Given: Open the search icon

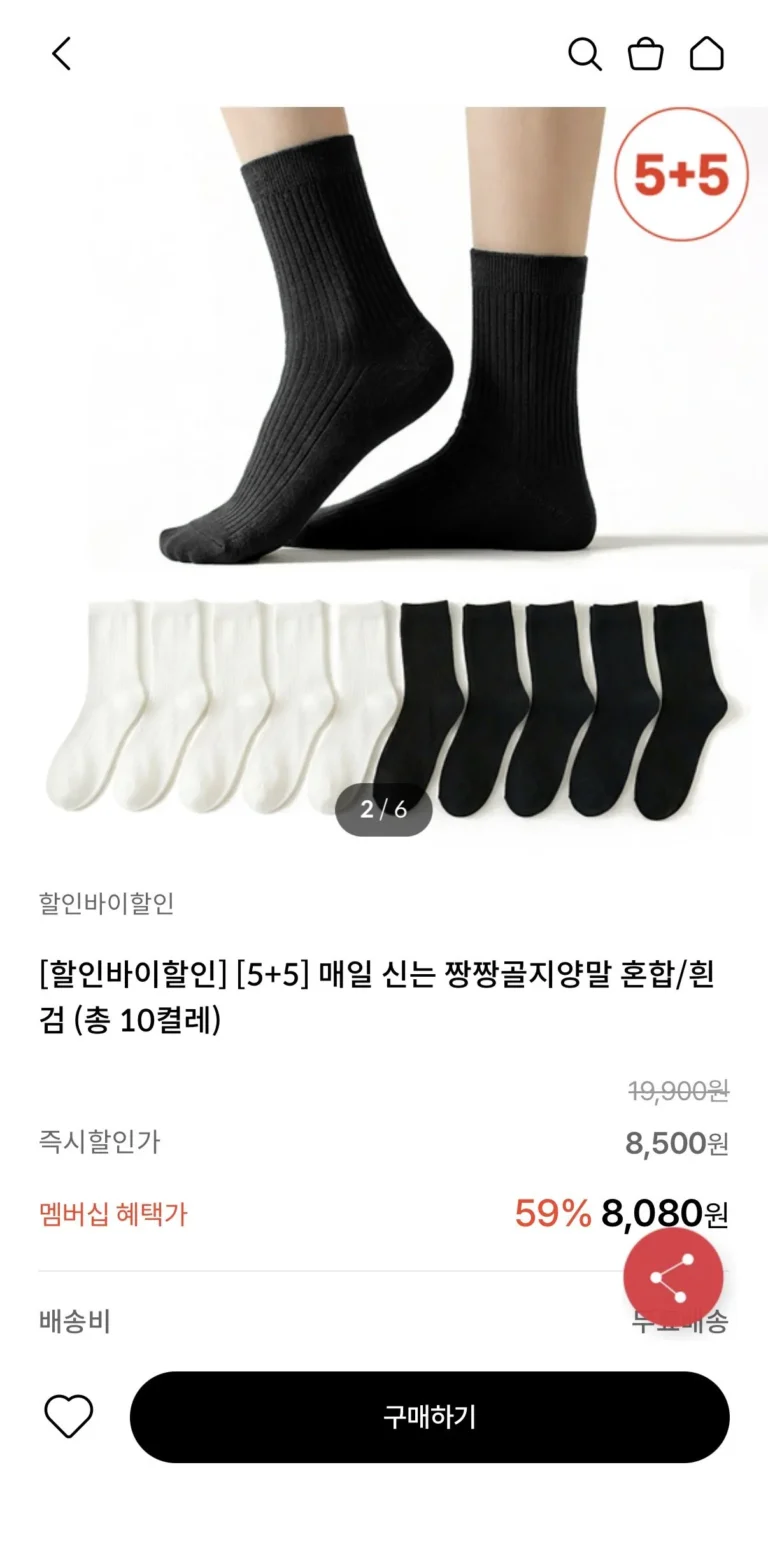Looking at the screenshot, I should (584, 54).
